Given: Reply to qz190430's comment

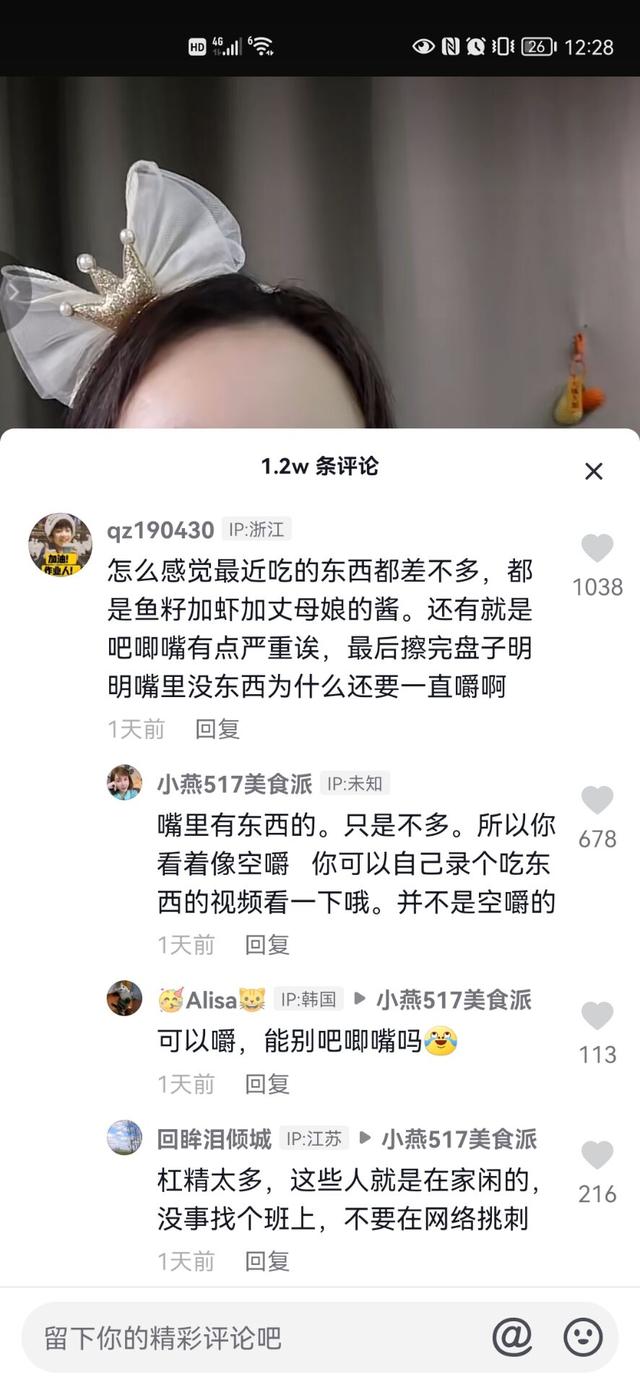Looking at the screenshot, I should tap(217, 729).
